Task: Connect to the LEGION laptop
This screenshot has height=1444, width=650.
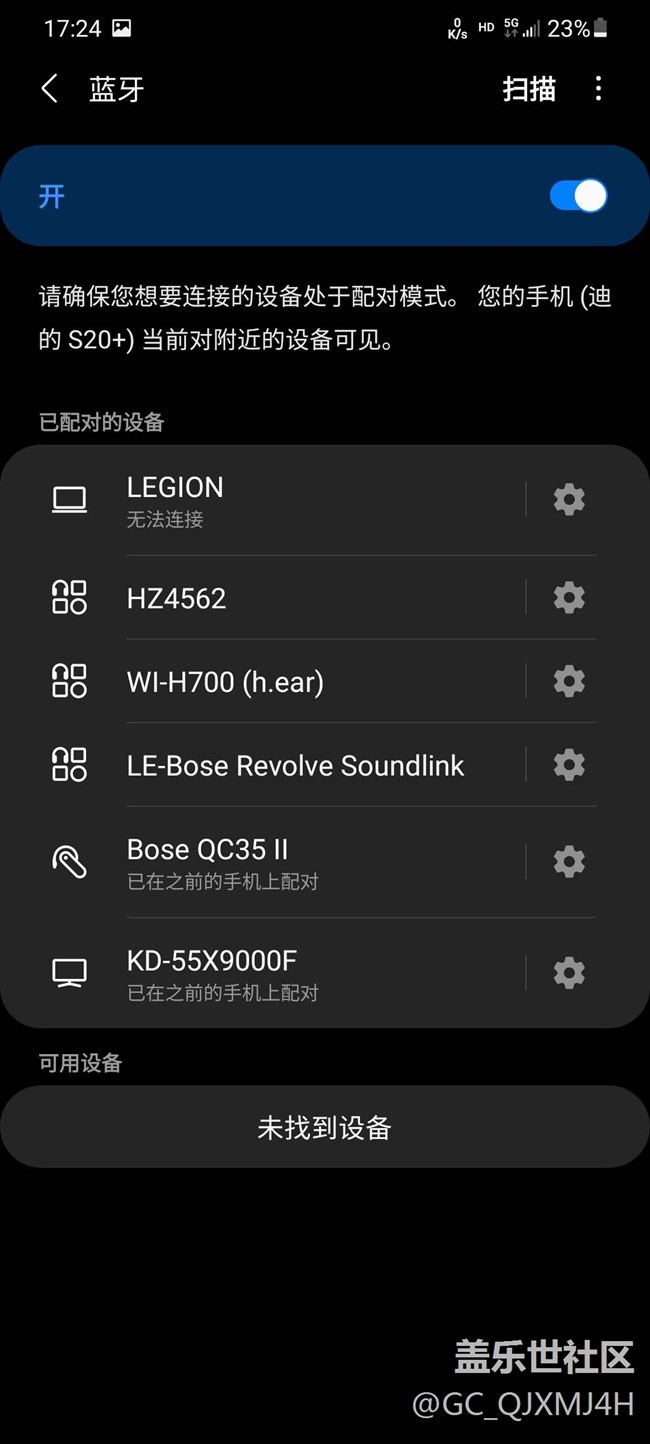Action: coord(262,500)
